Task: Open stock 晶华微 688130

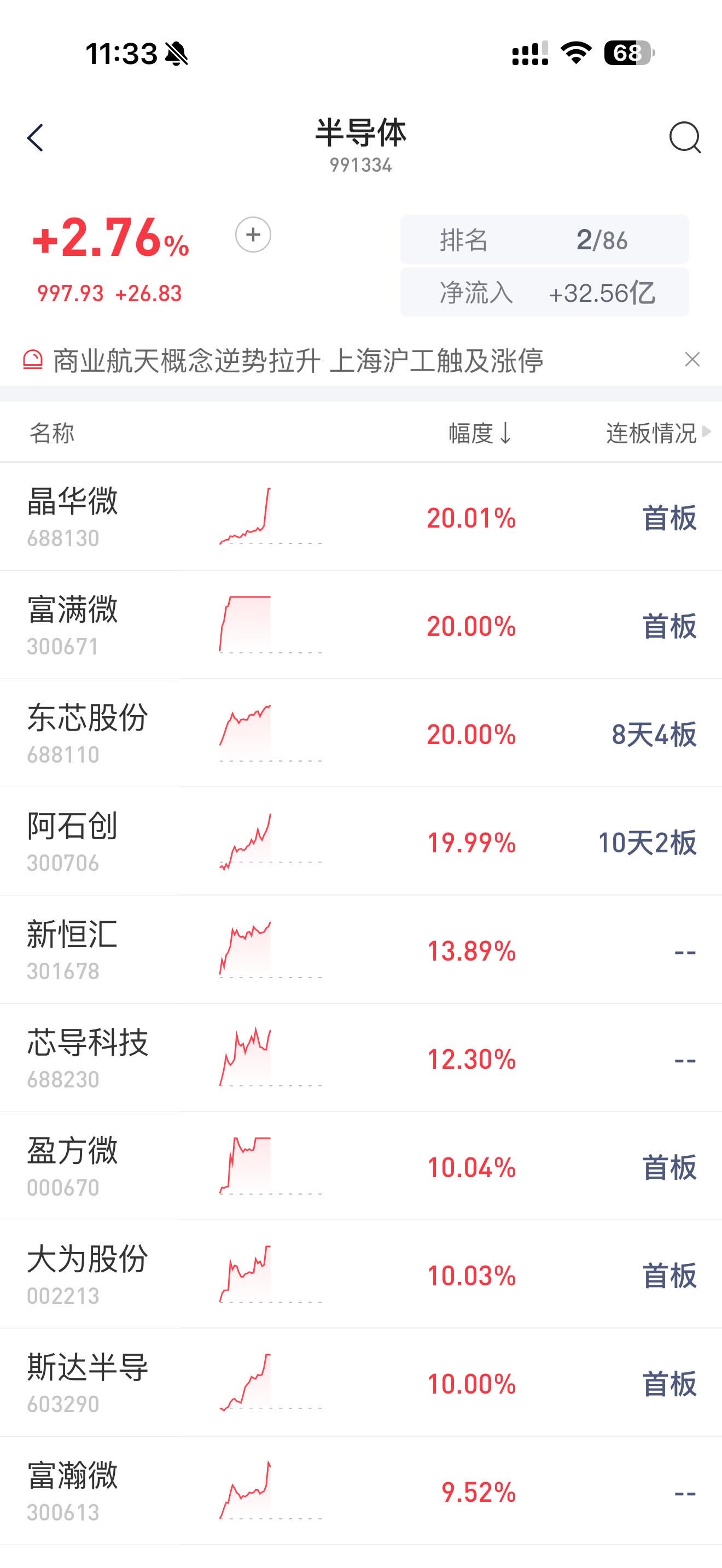Action: coord(361,517)
